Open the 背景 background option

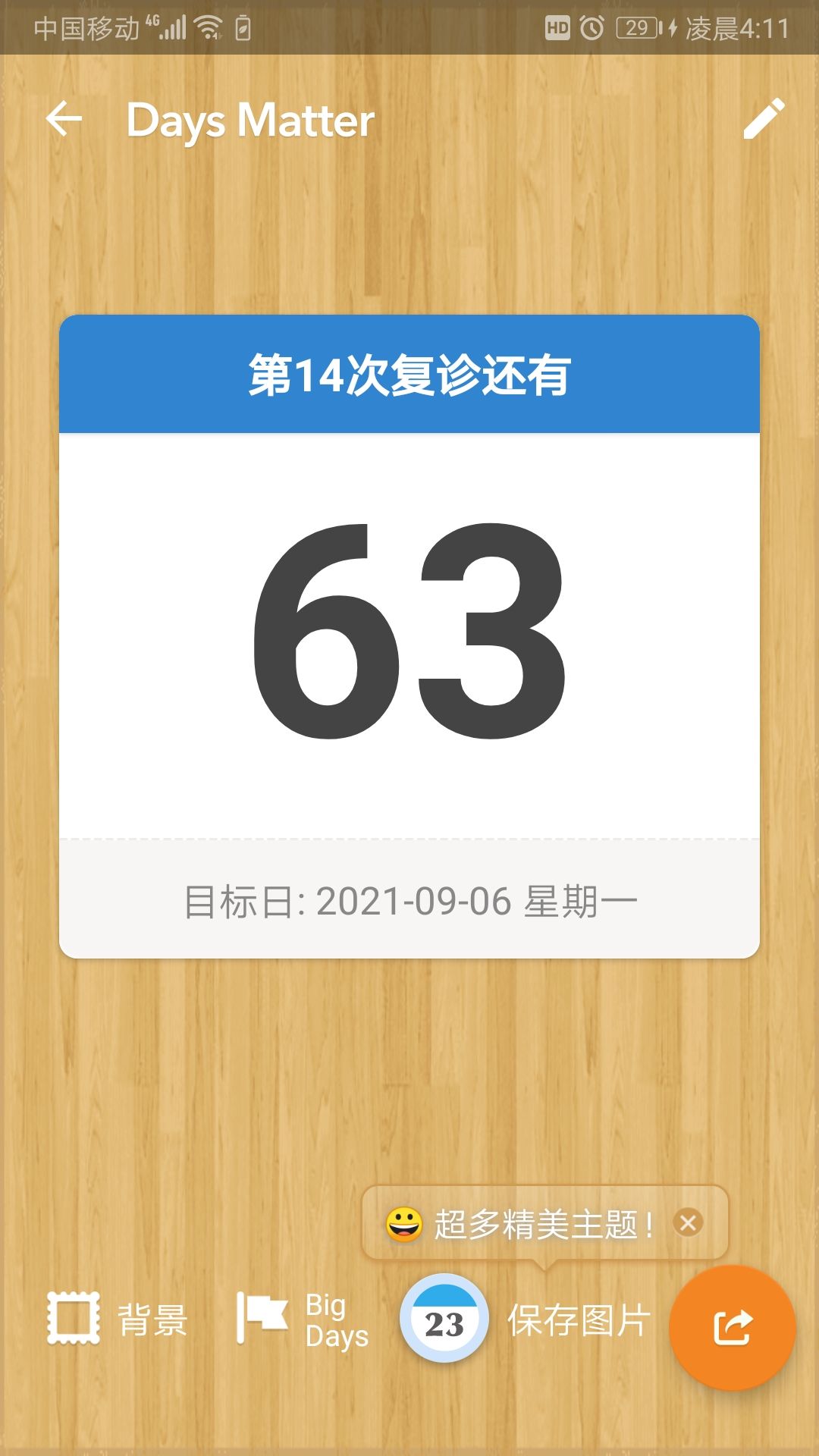(118, 1319)
